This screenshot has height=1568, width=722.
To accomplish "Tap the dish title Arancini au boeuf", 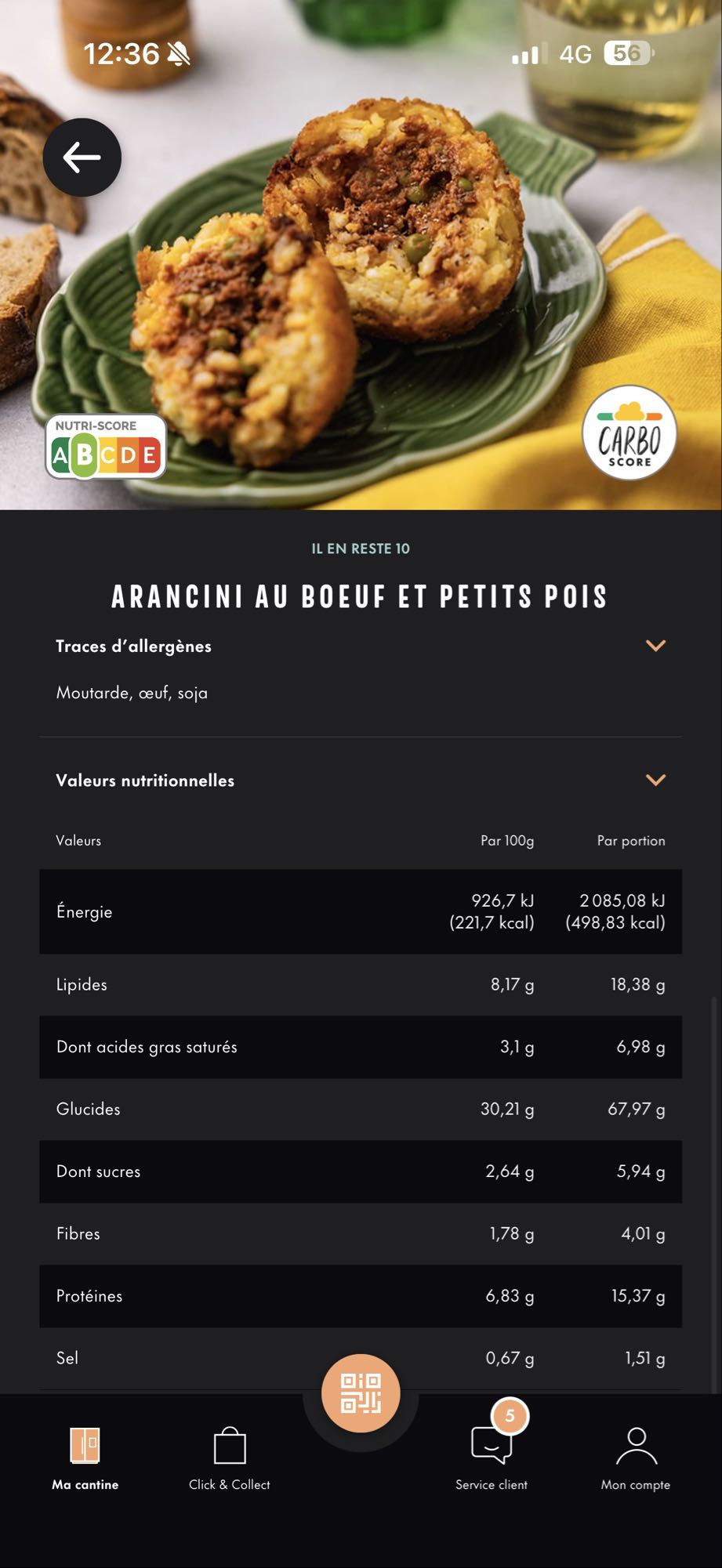I will [x=361, y=596].
